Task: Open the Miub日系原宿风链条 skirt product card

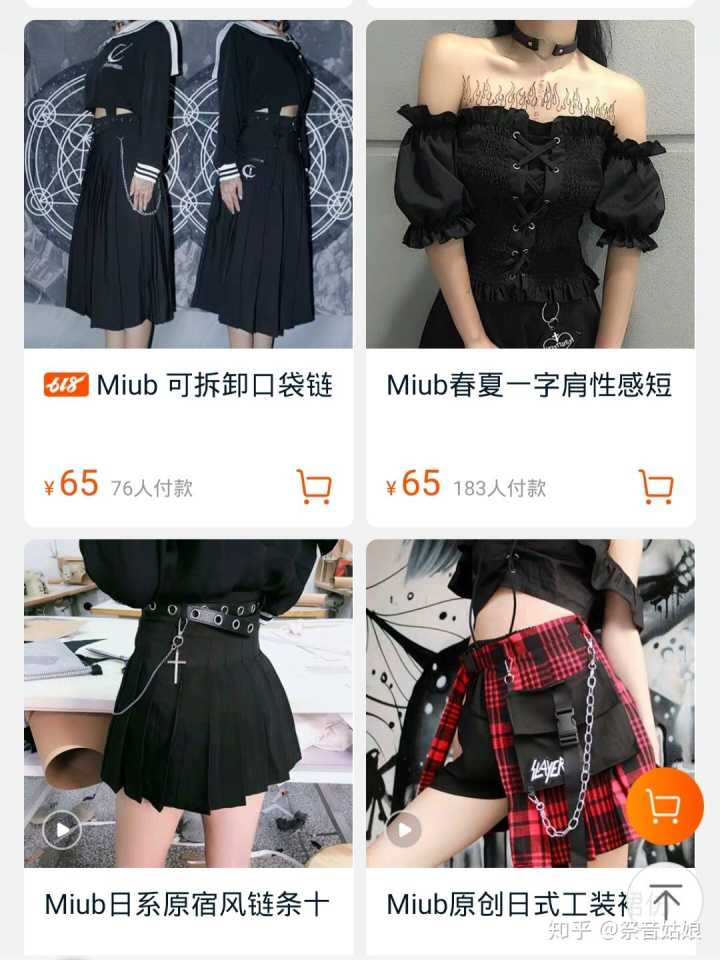Action: point(188,700)
